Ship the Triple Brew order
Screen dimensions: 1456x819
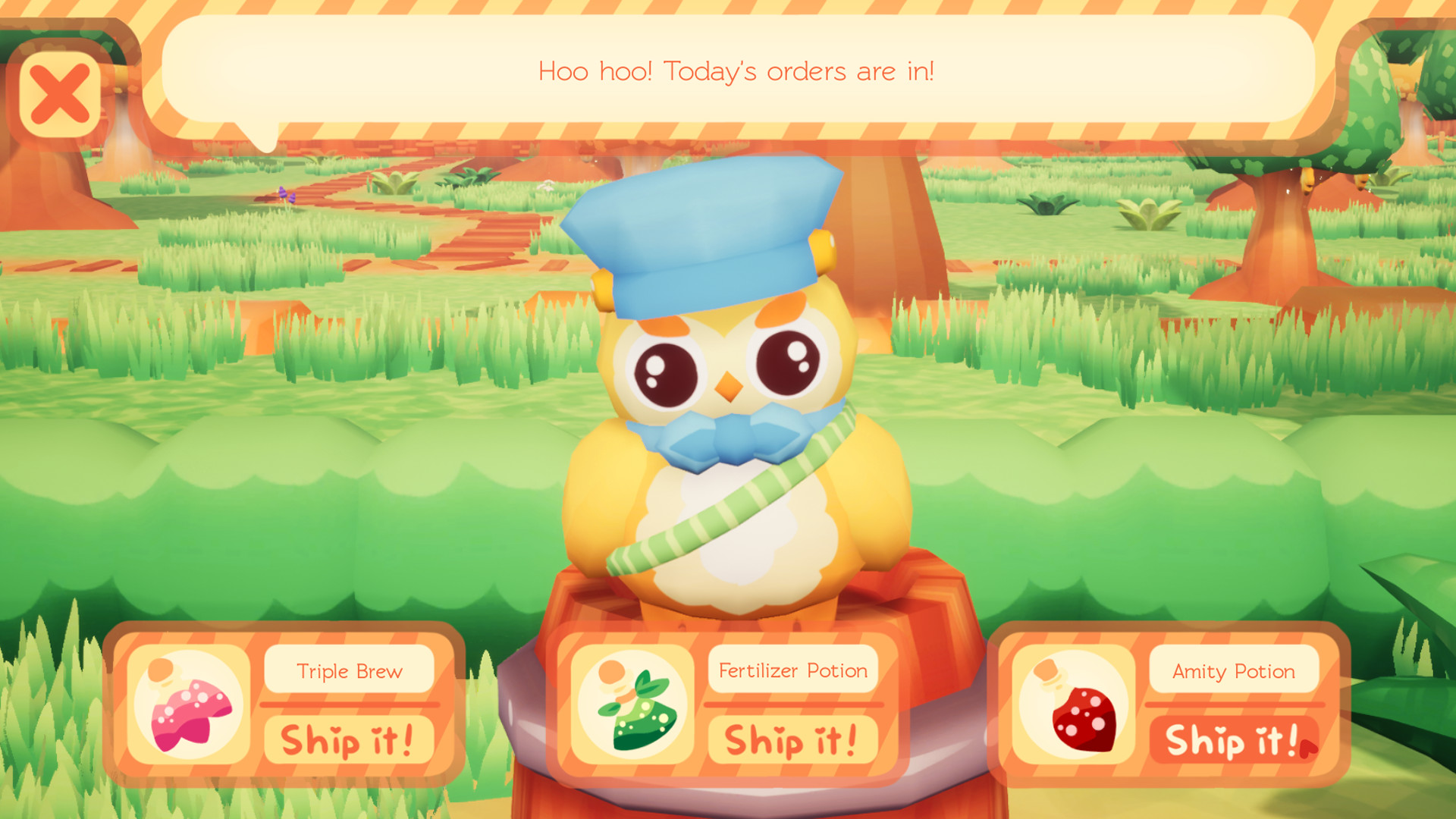[348, 739]
